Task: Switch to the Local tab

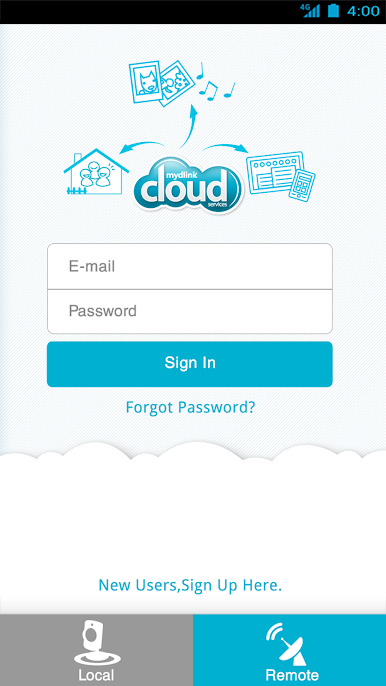Action: coord(96,650)
